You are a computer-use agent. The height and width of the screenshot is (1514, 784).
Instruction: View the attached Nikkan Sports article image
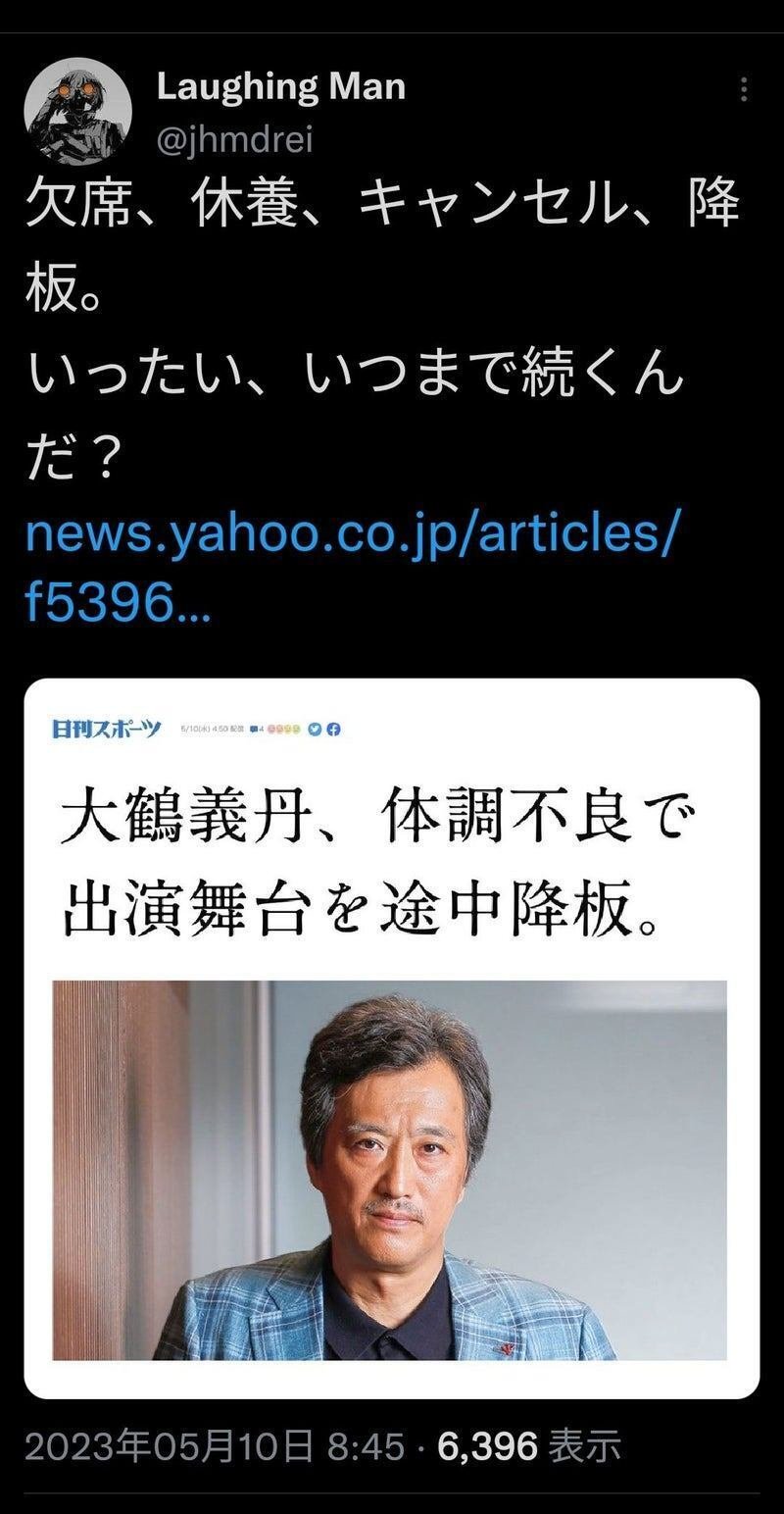tap(392, 1038)
